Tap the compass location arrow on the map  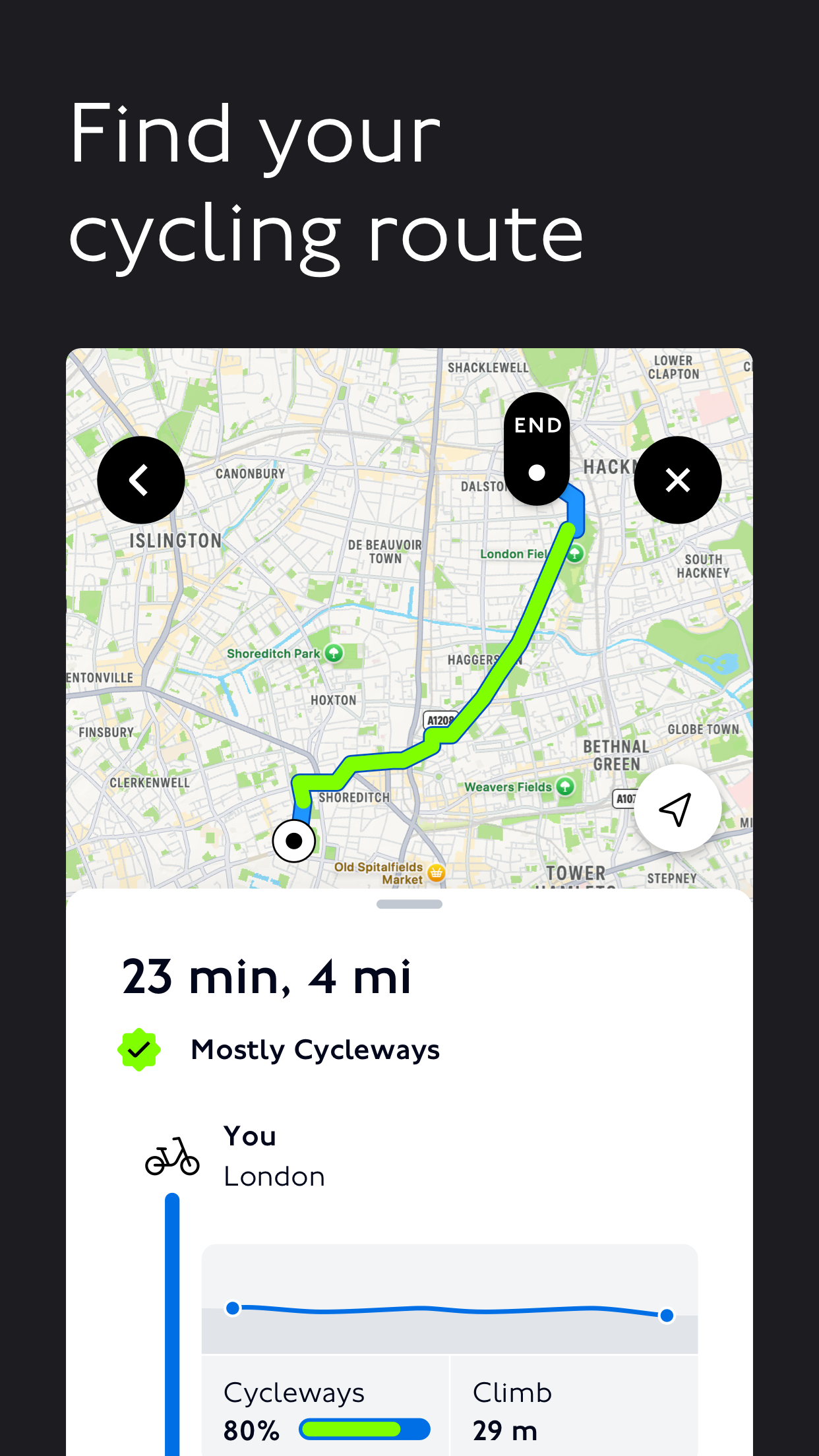point(678,808)
